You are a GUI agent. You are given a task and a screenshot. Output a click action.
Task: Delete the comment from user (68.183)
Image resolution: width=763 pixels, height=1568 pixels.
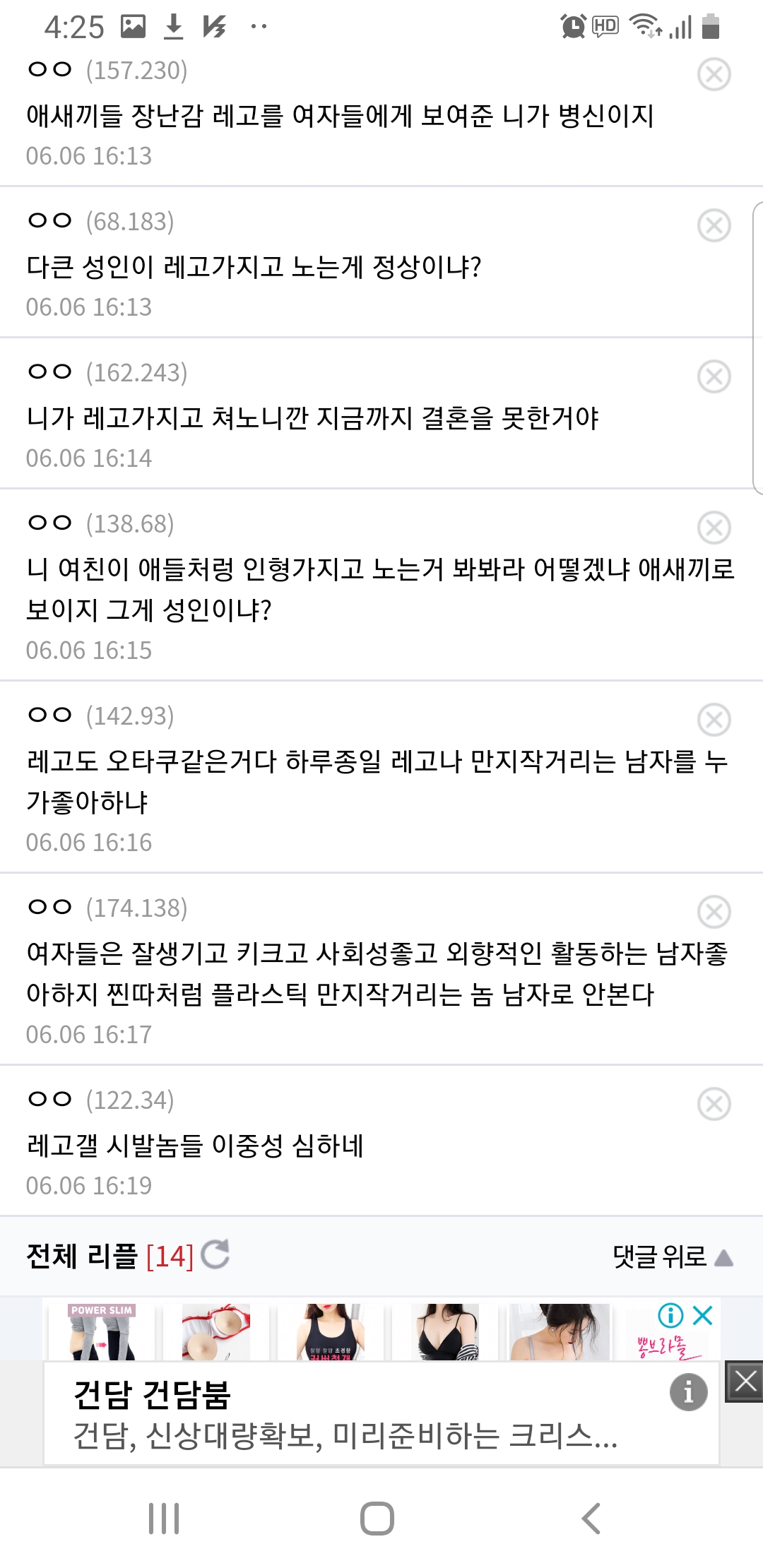point(714,225)
